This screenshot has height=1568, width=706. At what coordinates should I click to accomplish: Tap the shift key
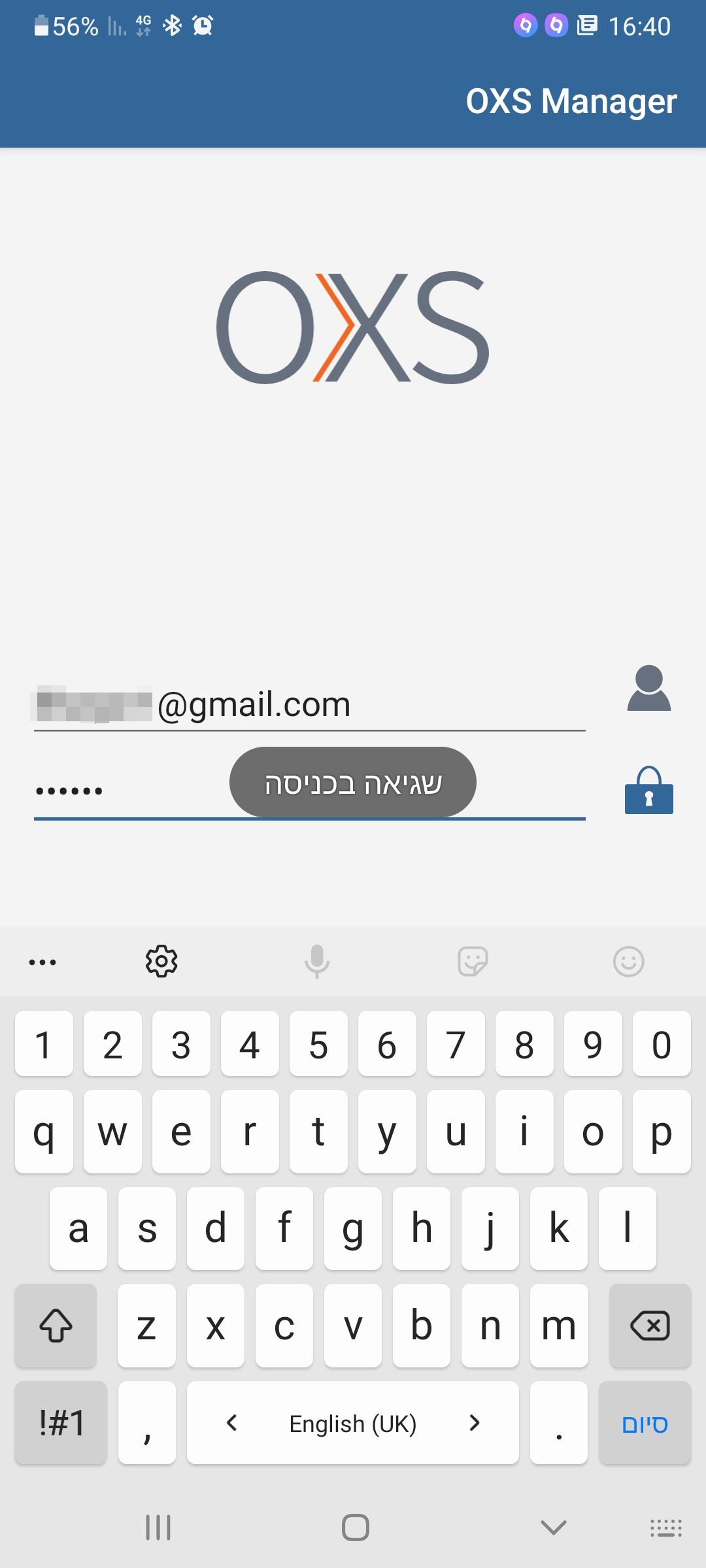[x=56, y=1326]
